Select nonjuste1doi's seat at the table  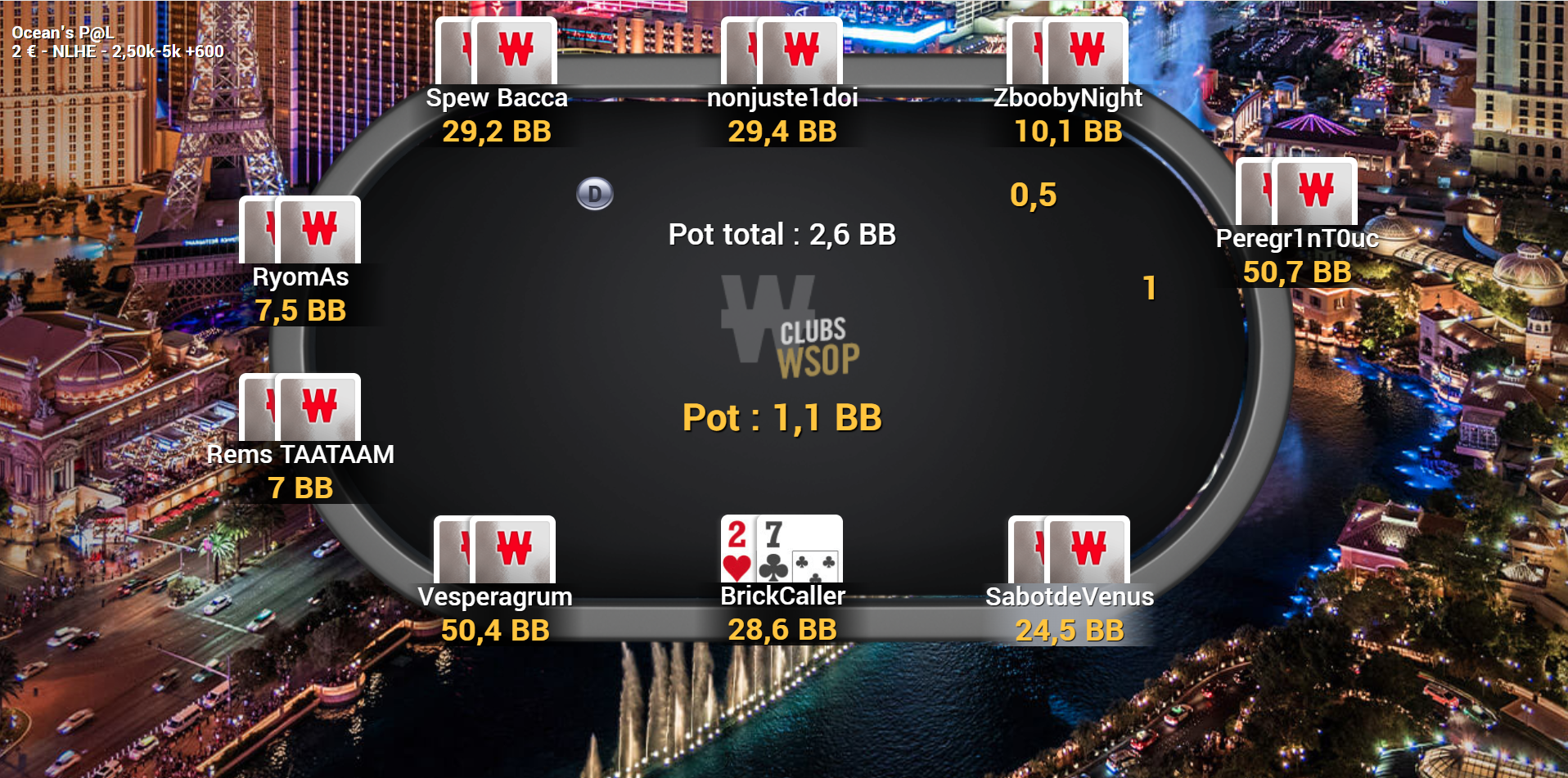pyautogui.click(x=782, y=98)
